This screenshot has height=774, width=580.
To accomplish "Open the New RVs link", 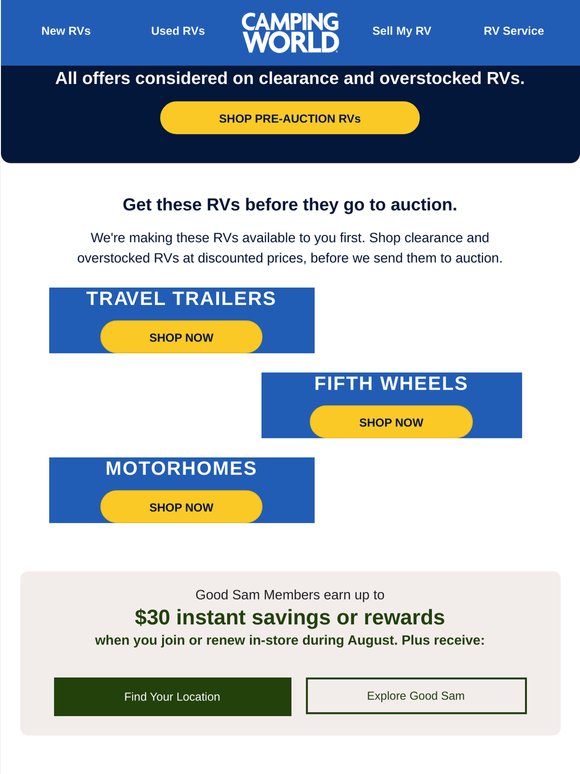I will (x=66, y=31).
